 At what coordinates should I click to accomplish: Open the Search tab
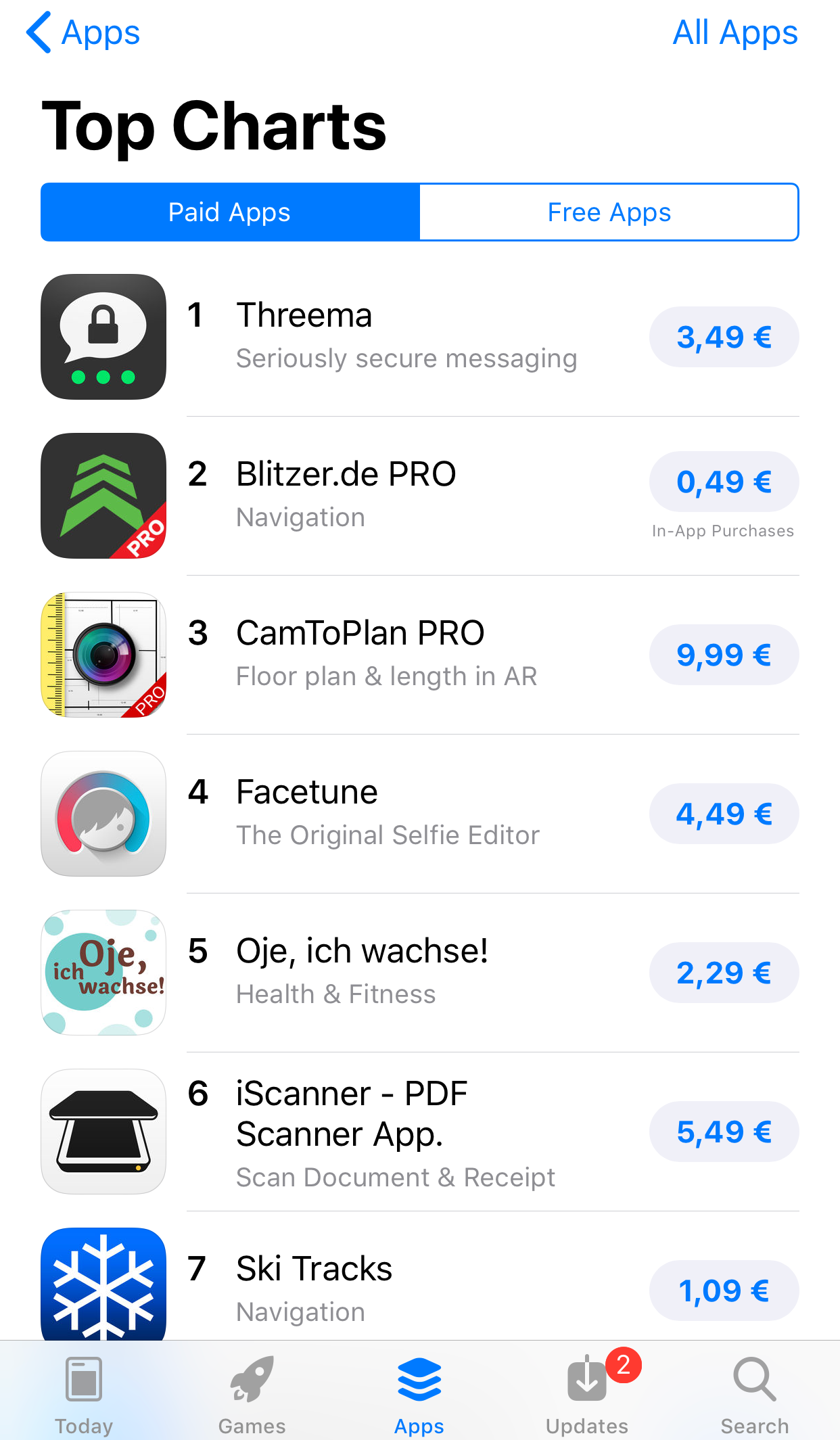755,1395
